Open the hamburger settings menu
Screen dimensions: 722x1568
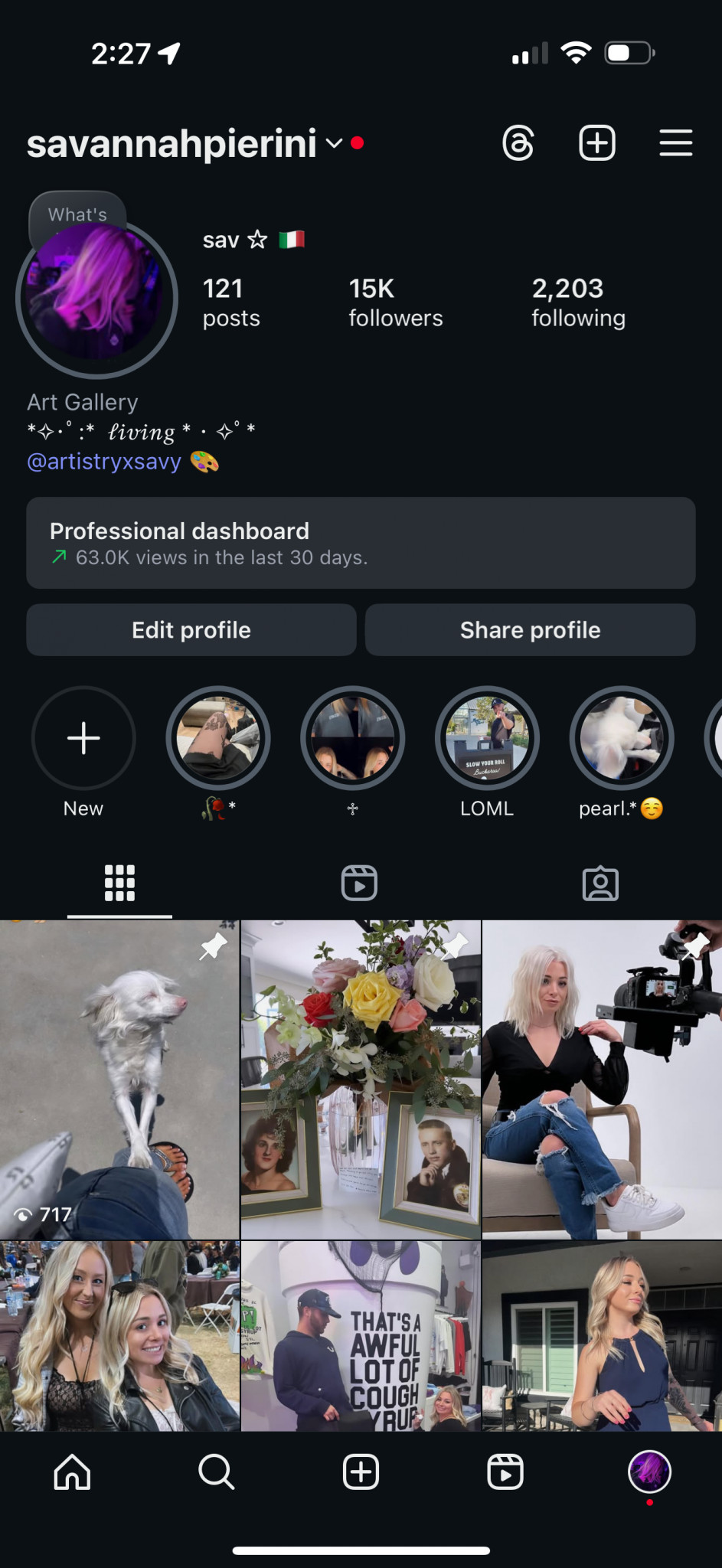(x=676, y=143)
